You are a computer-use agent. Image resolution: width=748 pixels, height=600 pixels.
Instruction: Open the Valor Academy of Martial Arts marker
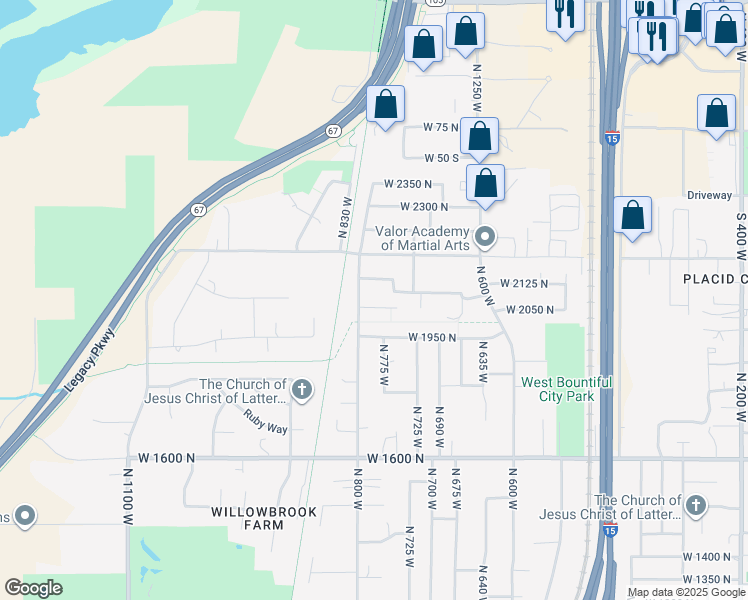485,237
